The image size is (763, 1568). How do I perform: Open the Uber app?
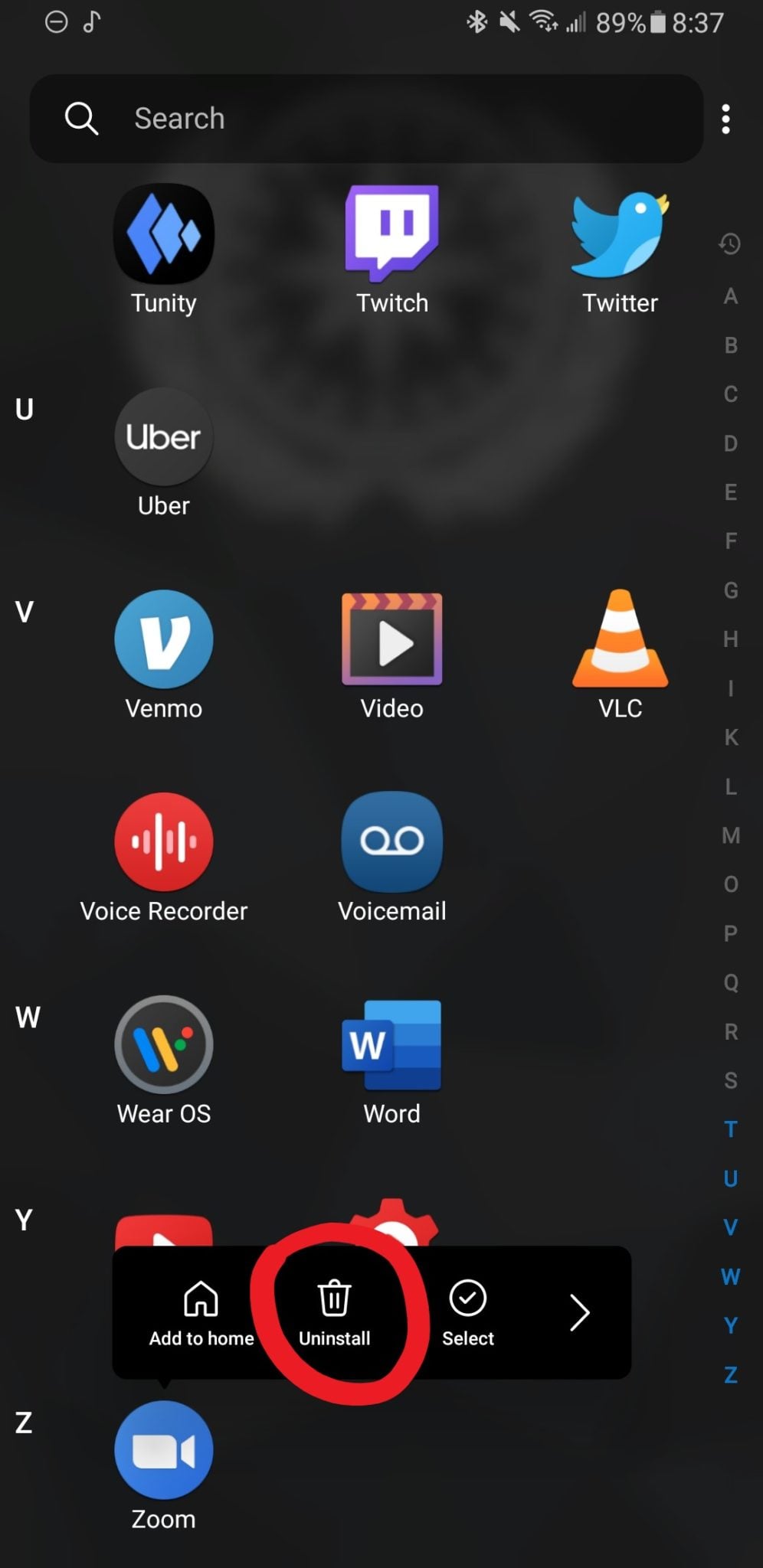coord(163,436)
